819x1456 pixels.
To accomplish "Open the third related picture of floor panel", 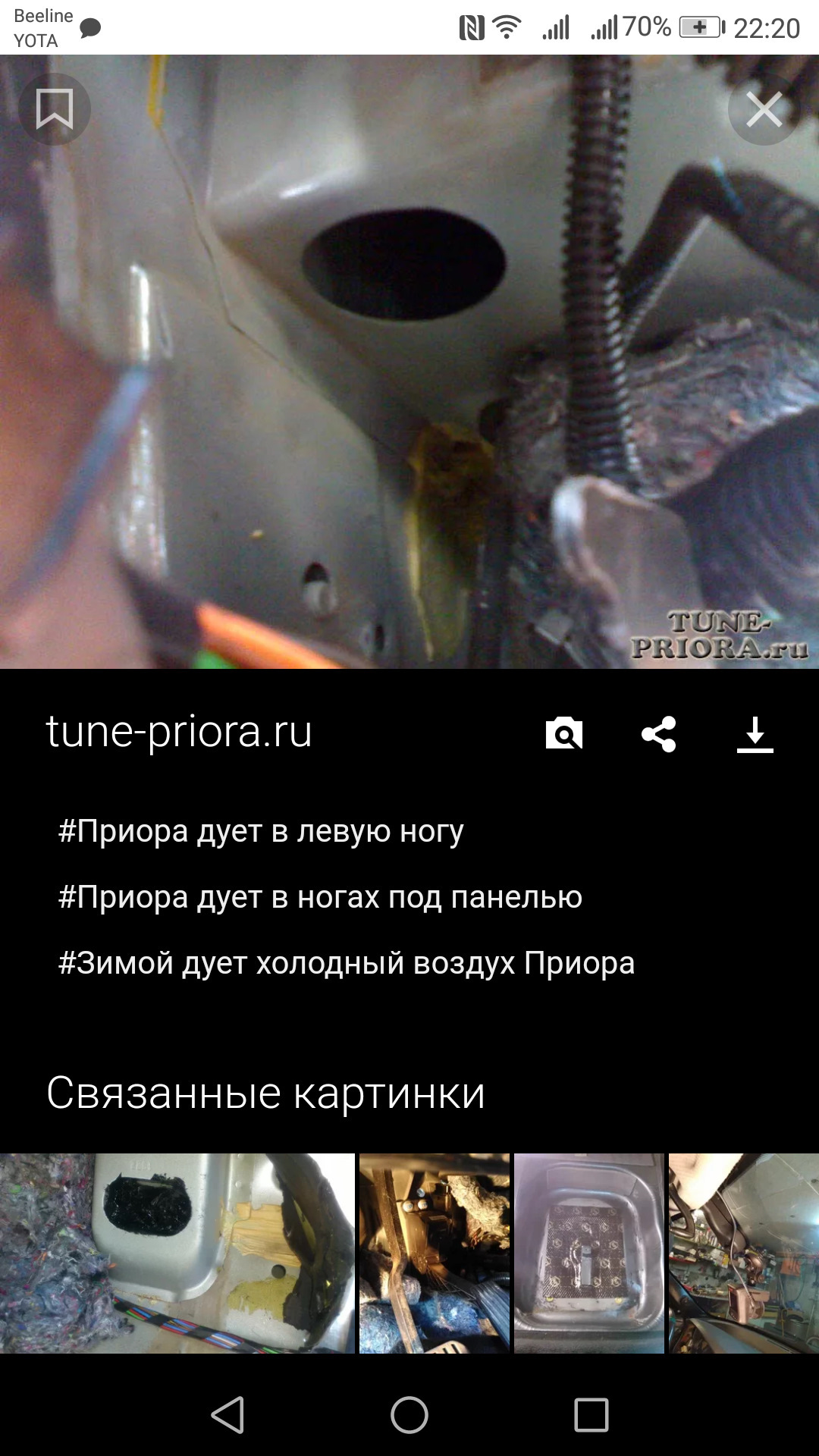I will [589, 1253].
